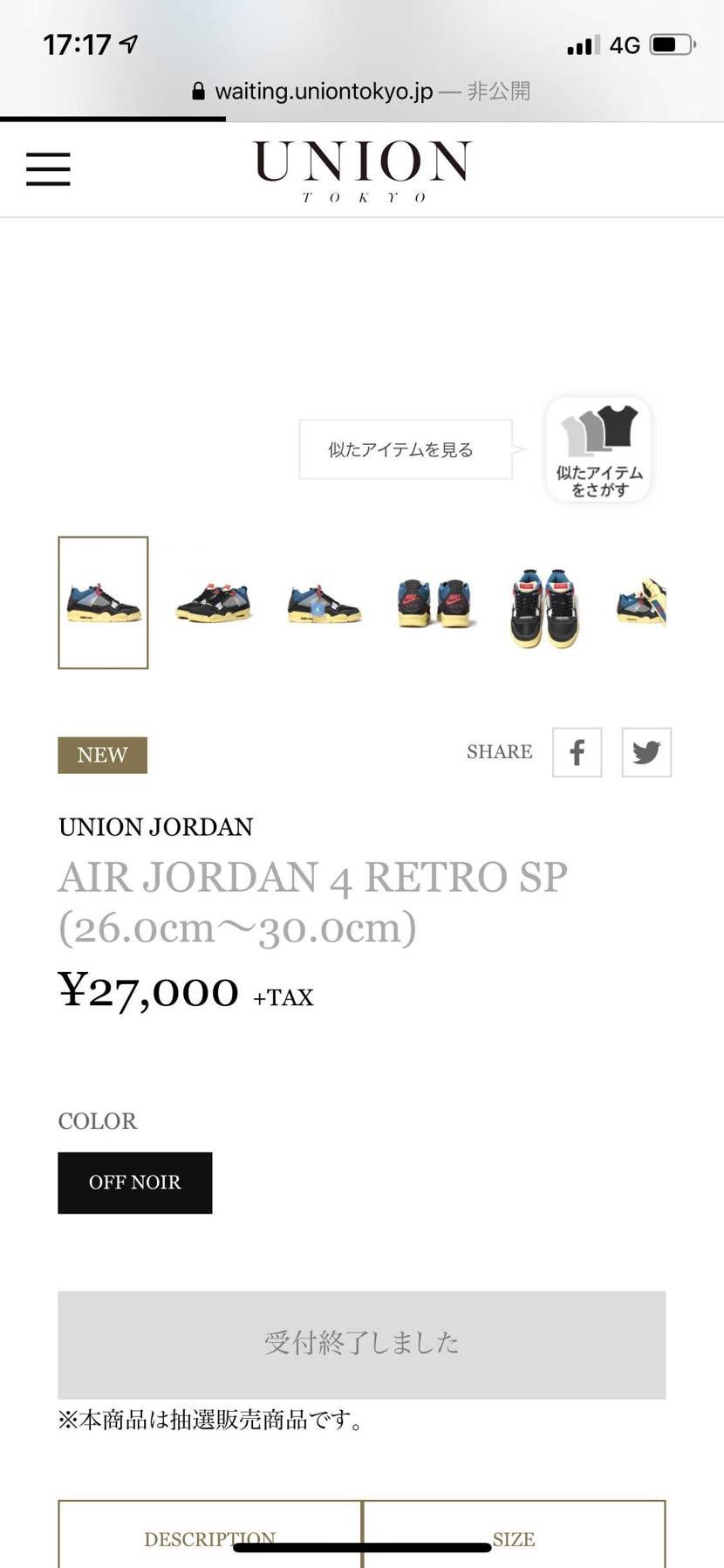View the heel view thumbnail
Viewport: 724px width, 1568px height.
pos(434,603)
